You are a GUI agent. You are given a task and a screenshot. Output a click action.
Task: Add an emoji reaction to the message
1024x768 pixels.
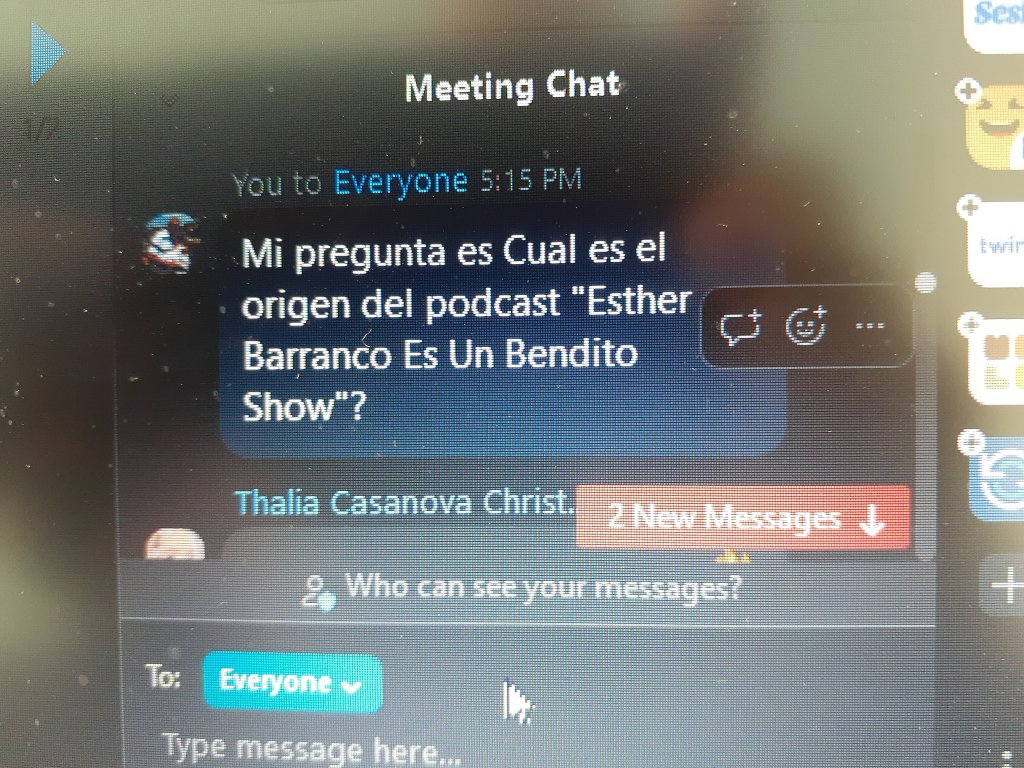806,327
